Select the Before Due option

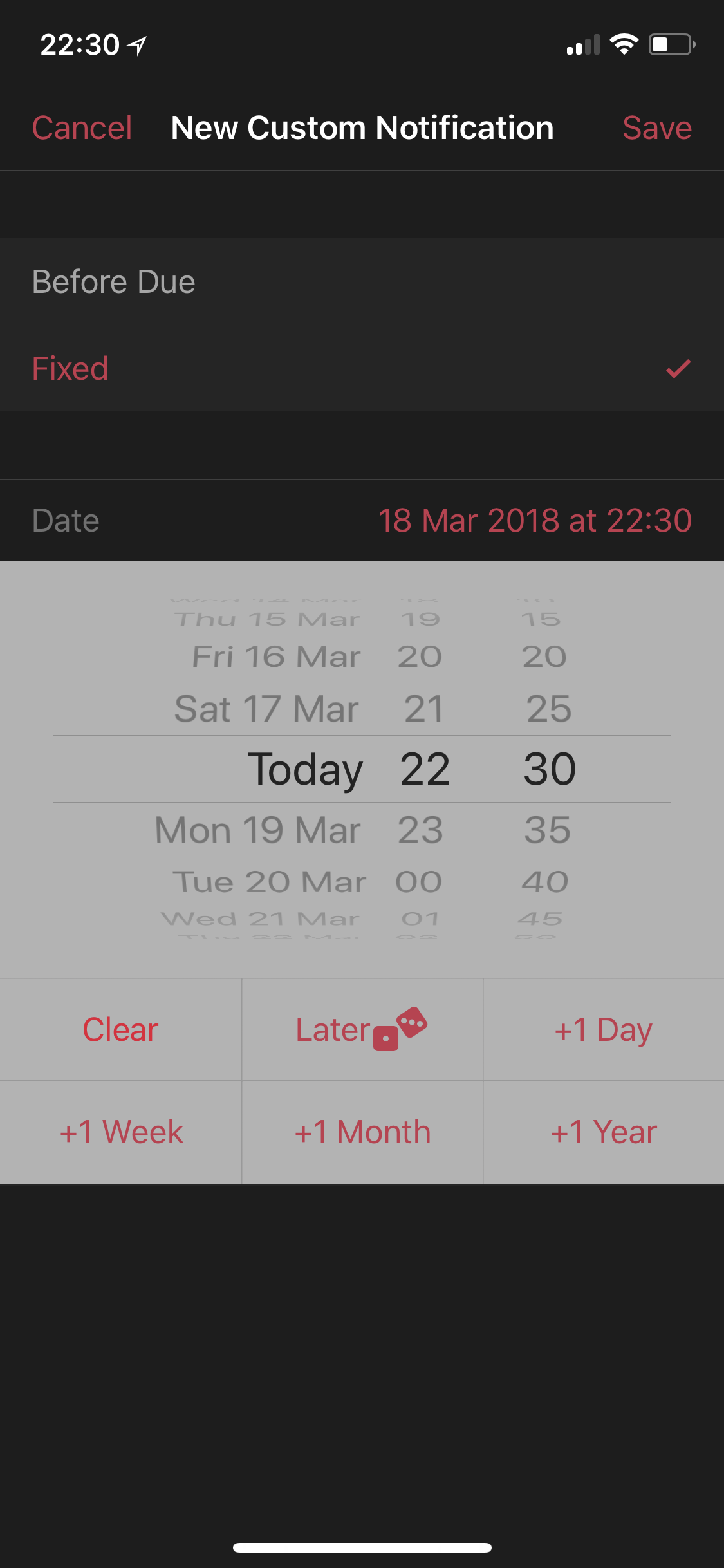362,282
